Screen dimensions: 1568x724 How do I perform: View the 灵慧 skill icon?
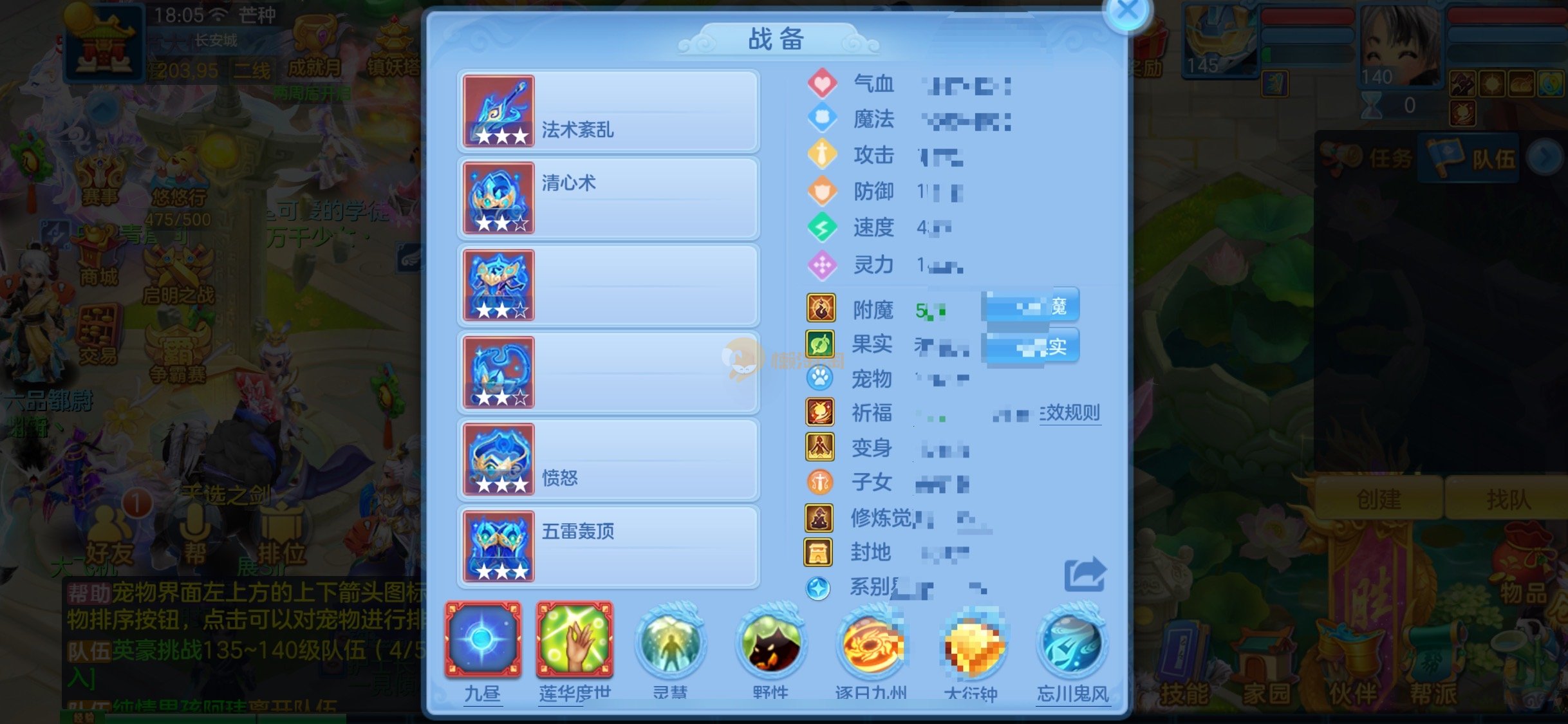point(670,642)
